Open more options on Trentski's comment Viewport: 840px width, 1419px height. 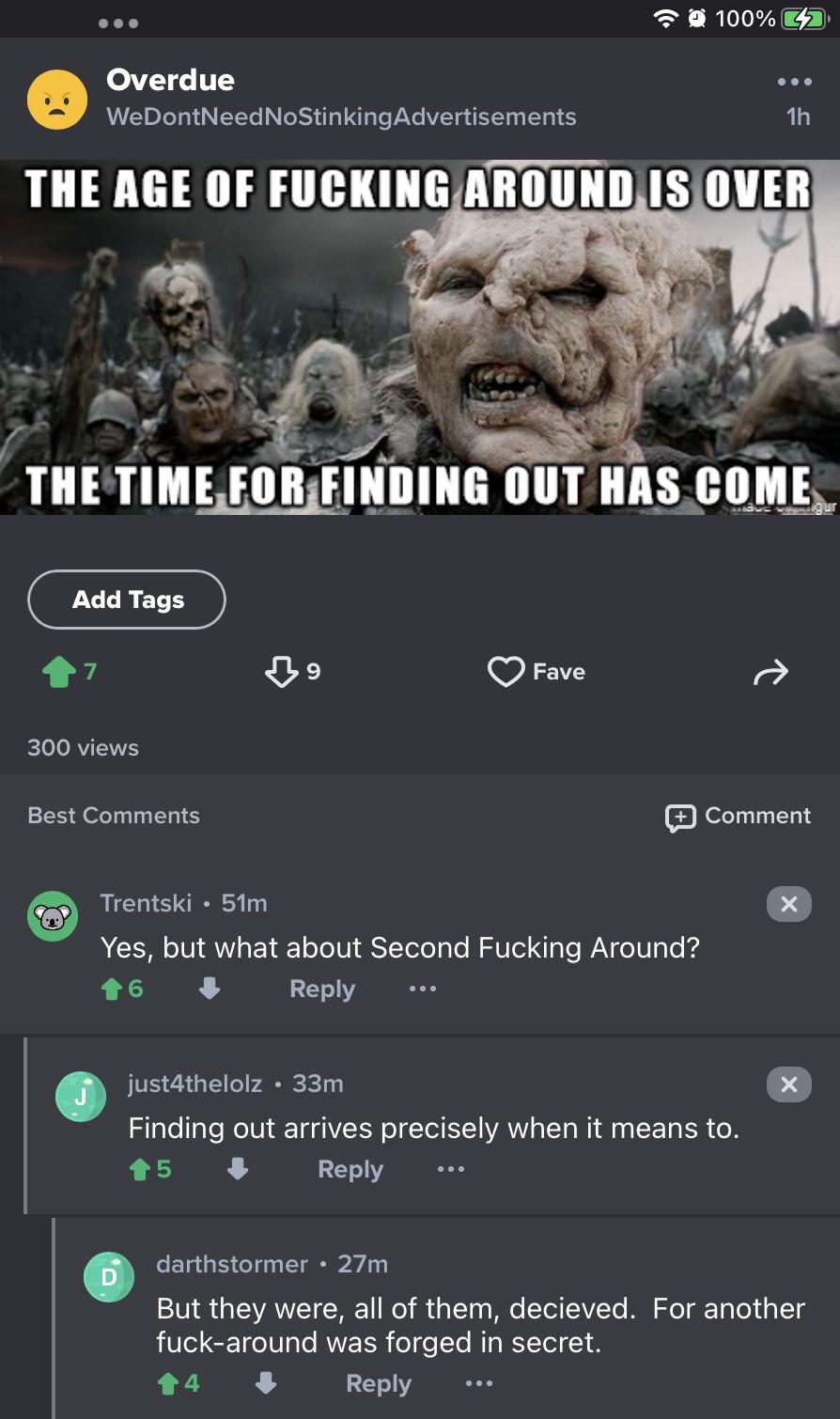click(423, 989)
